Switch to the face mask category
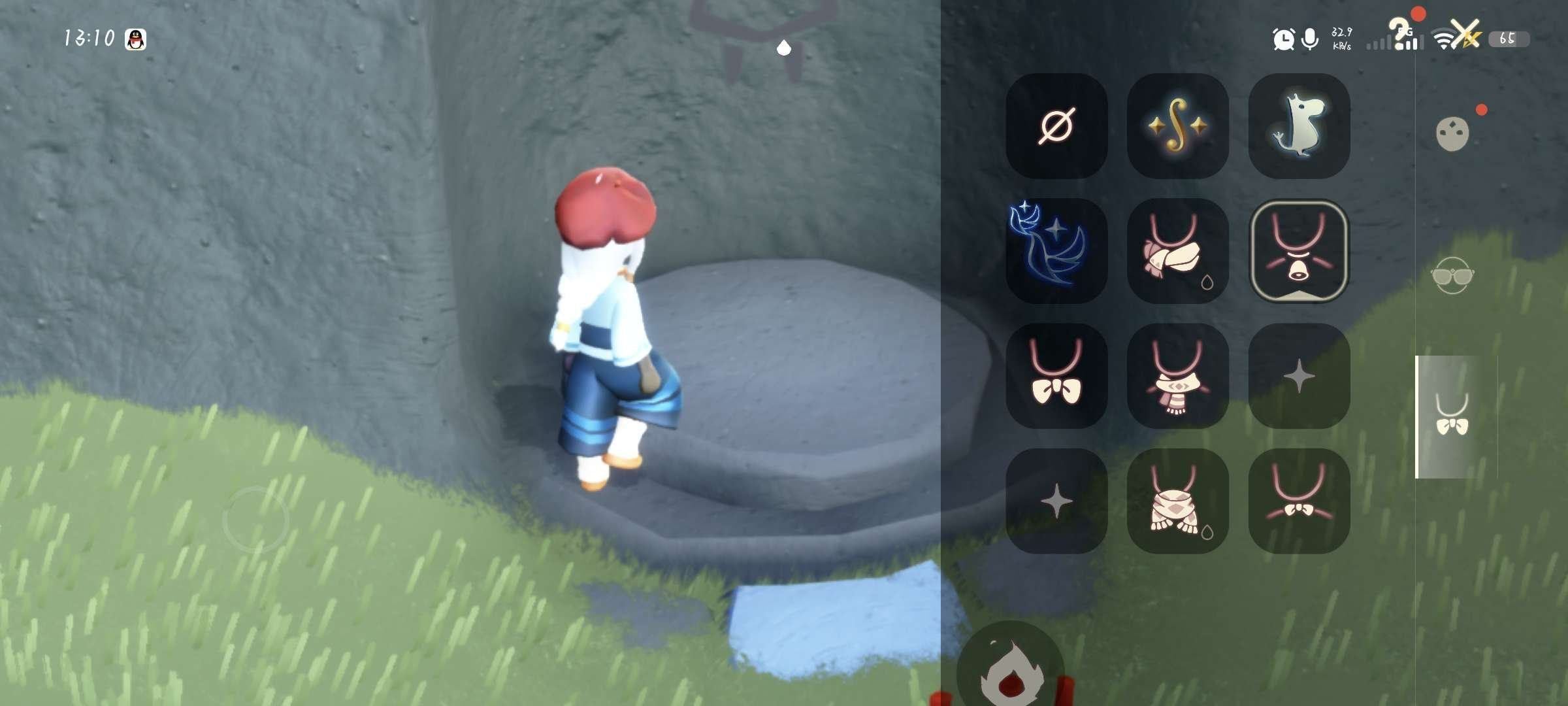The height and width of the screenshot is (706, 1568). point(1452,134)
